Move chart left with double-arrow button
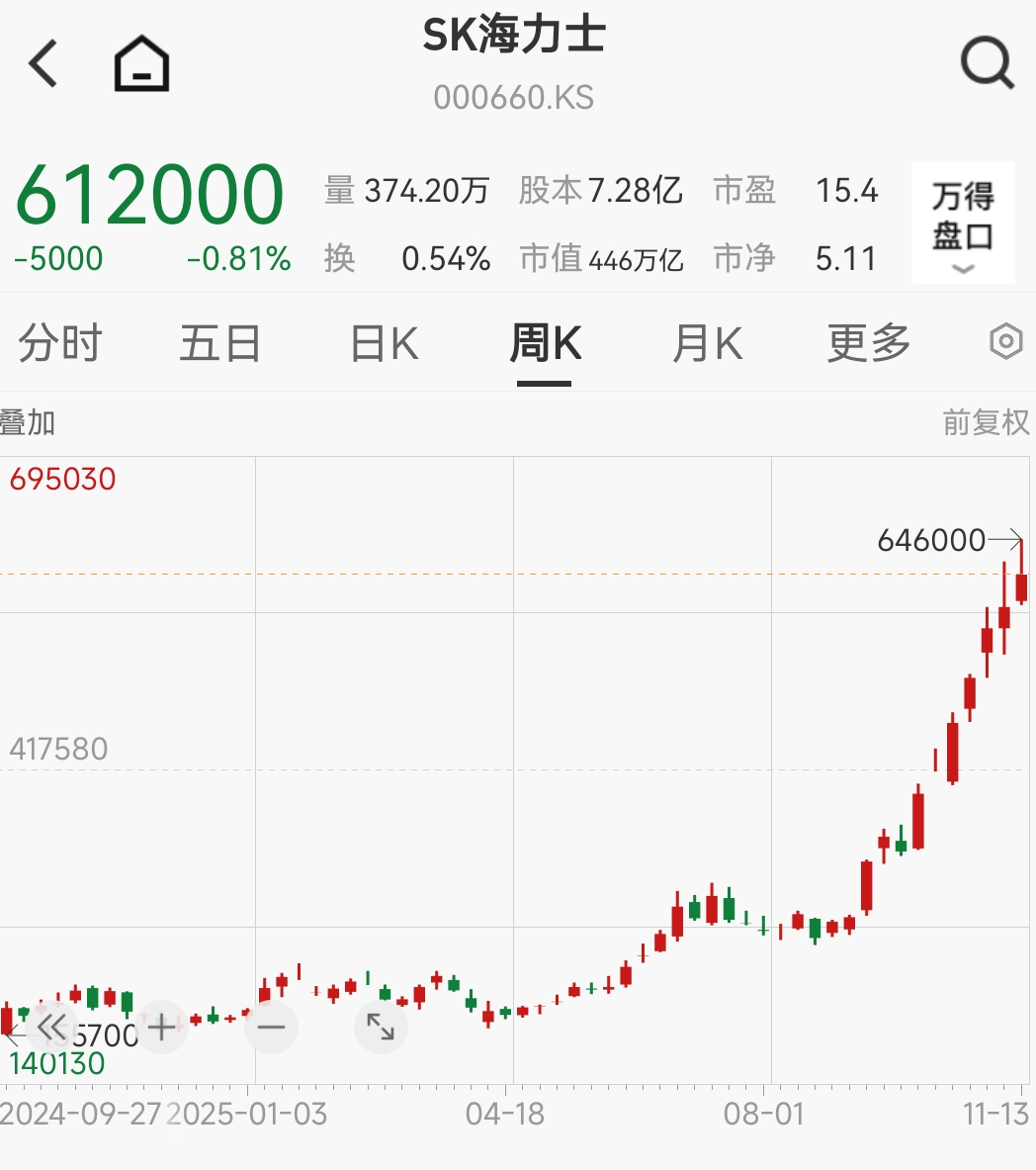1036x1170 pixels. click(51, 1027)
